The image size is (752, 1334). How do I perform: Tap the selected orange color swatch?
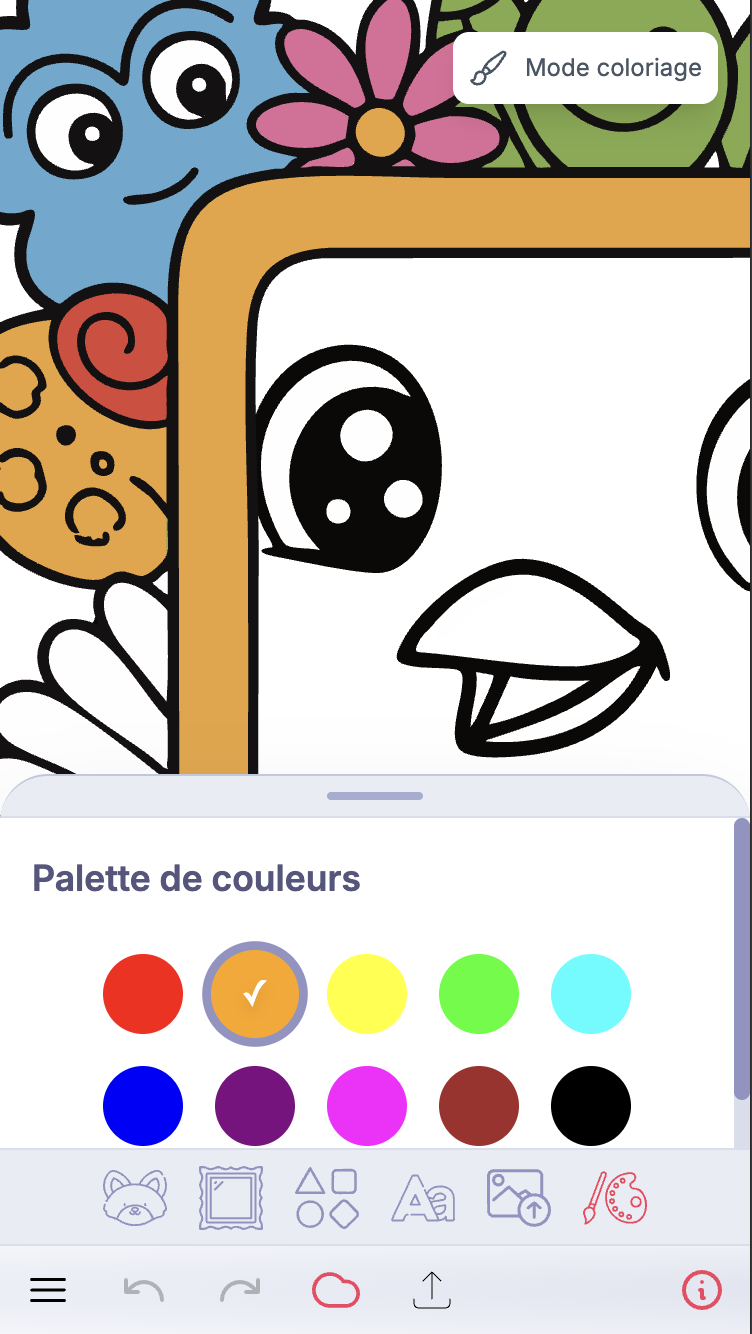pyautogui.click(x=255, y=994)
